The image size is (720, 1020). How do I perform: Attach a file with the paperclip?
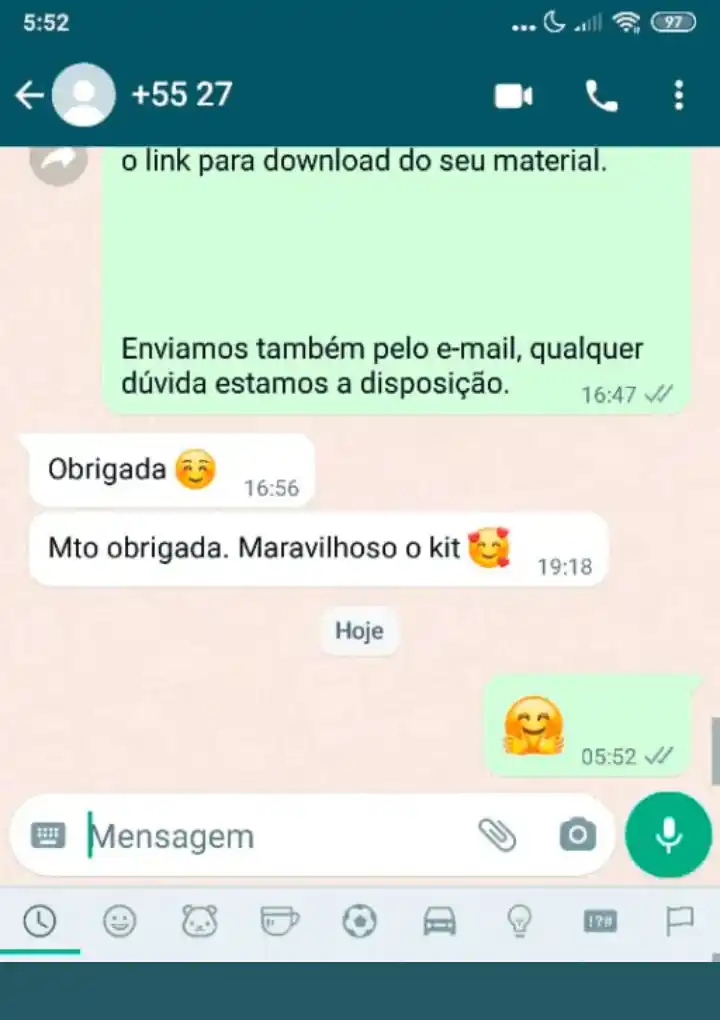click(x=497, y=835)
